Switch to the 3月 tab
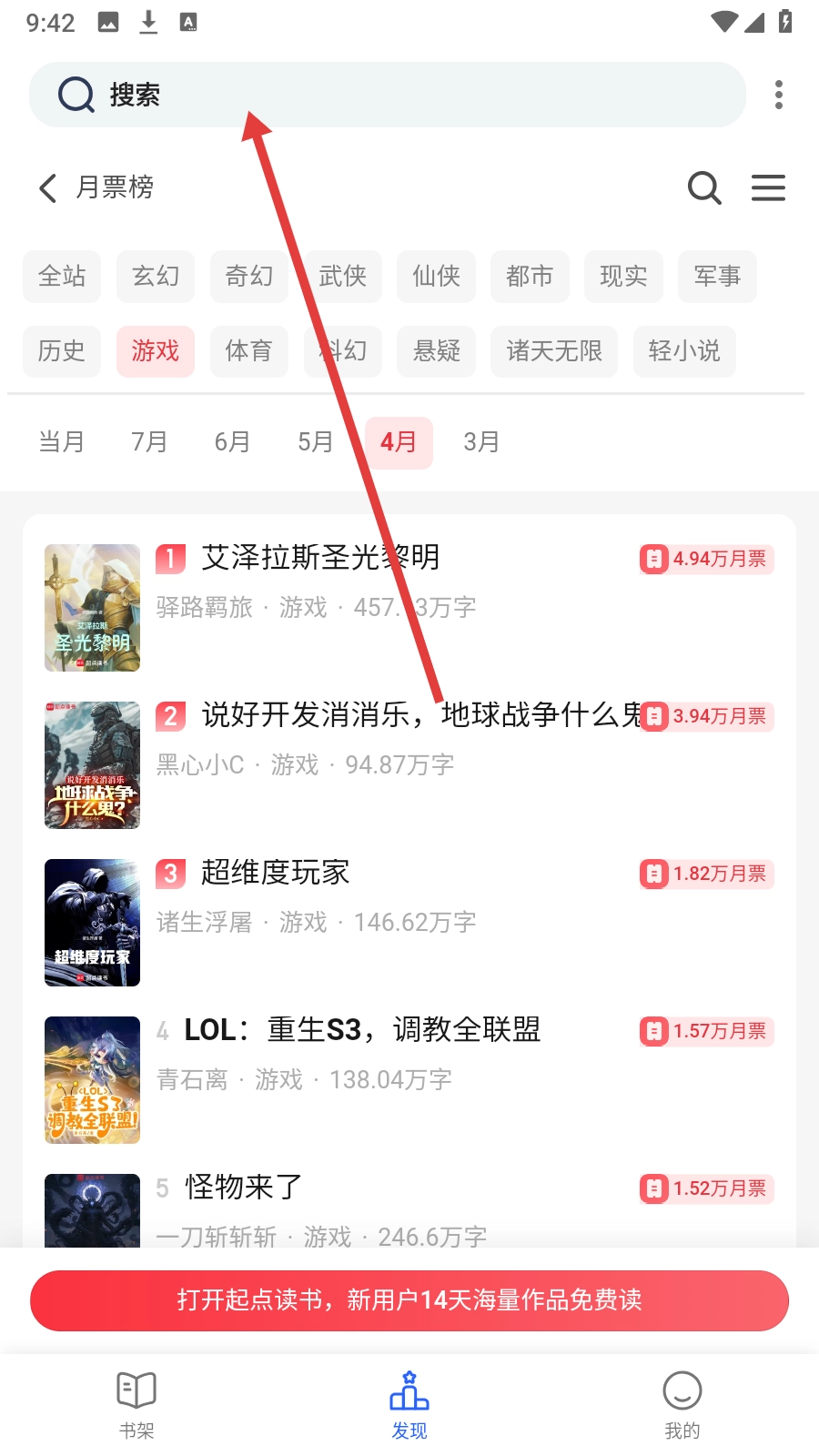Image resolution: width=819 pixels, height=1456 pixels. point(481,442)
